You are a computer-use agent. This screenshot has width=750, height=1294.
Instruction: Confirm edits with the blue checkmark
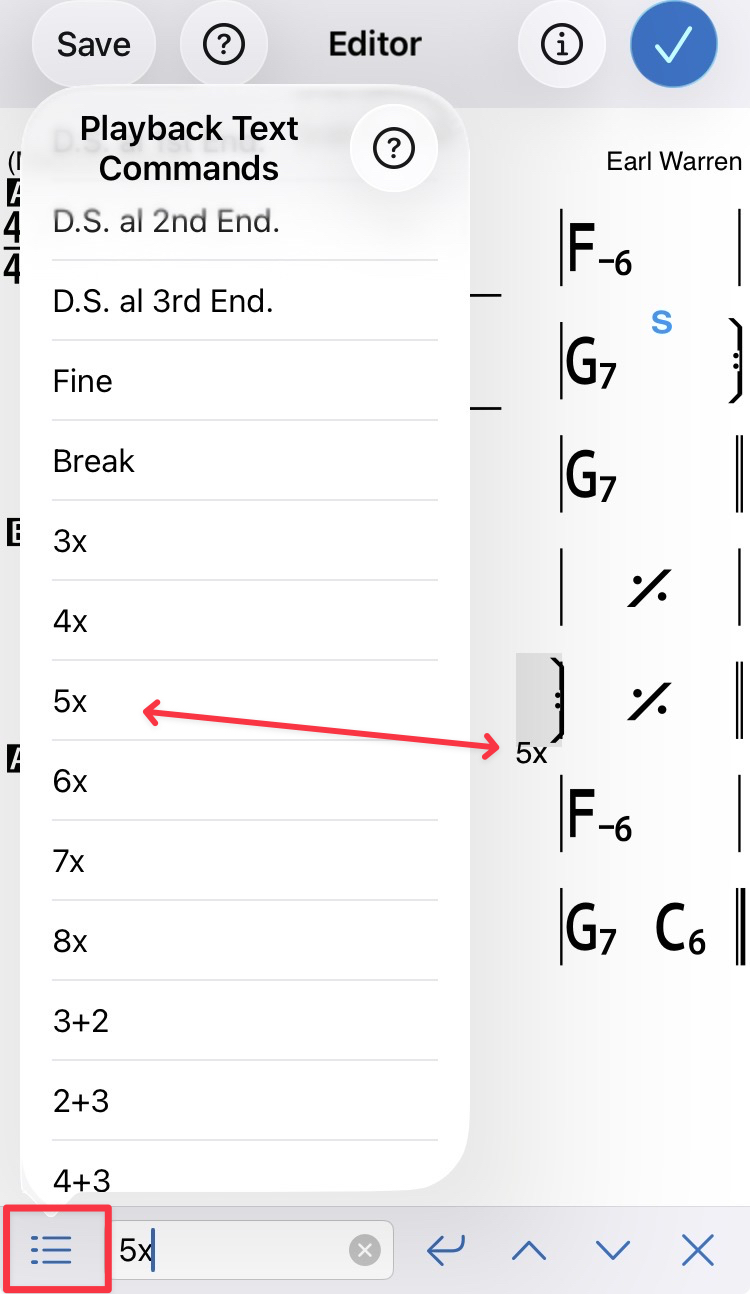[x=673, y=45]
